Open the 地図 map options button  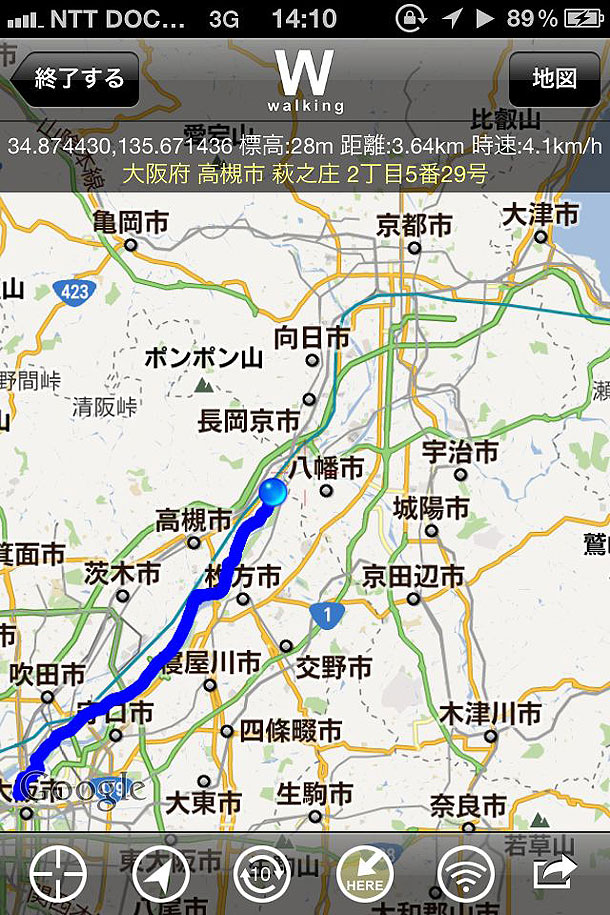coord(554,79)
